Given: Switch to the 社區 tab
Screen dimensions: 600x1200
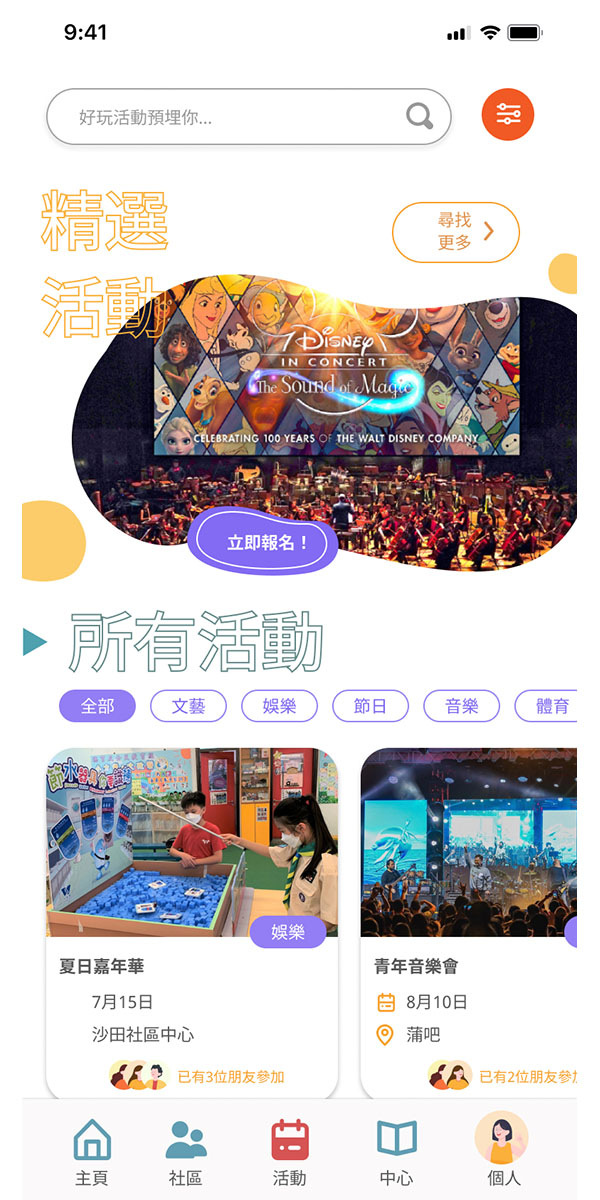Looking at the screenshot, I should (186, 1152).
